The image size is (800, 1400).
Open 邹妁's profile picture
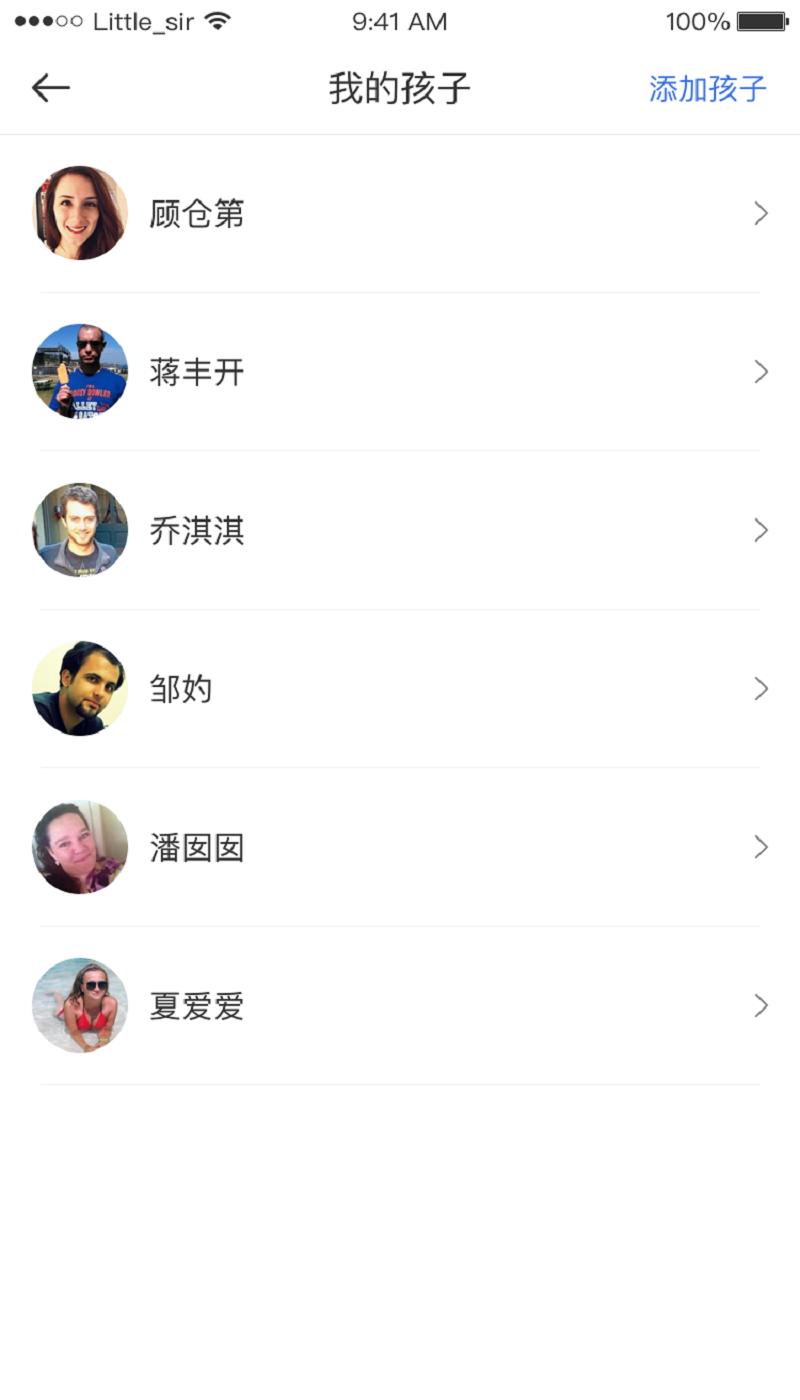pos(80,688)
